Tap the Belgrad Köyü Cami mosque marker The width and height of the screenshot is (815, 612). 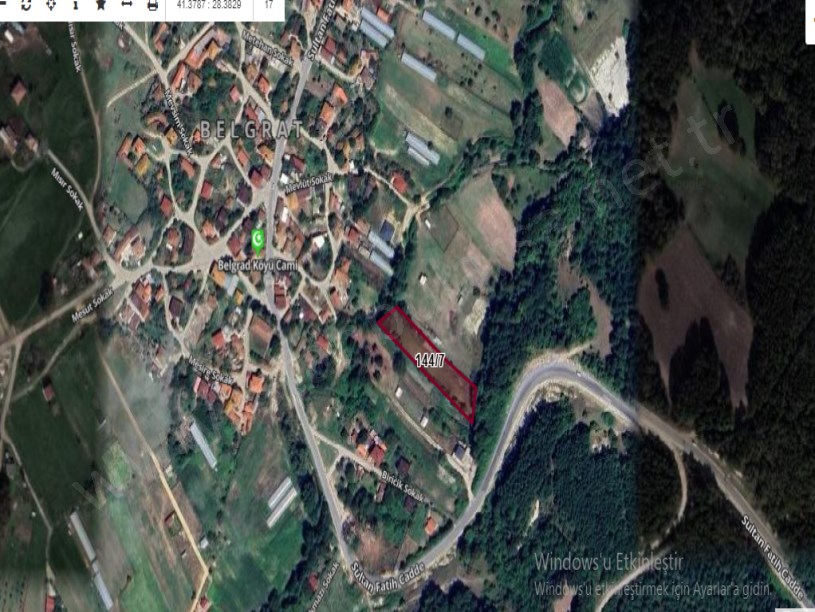pyautogui.click(x=257, y=238)
